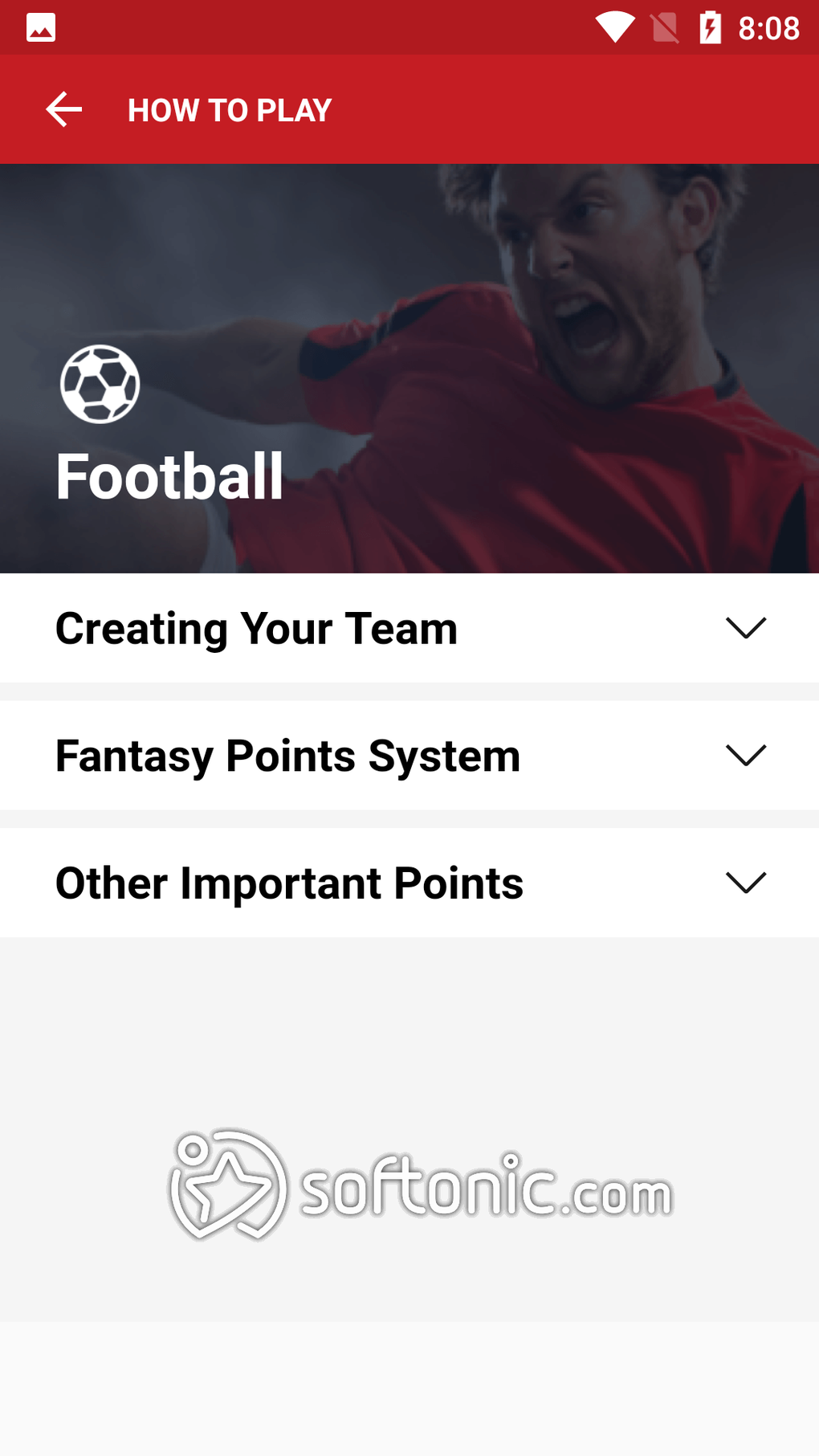Expand the Creating Your Team section
This screenshot has width=819, height=1456.
coord(745,628)
